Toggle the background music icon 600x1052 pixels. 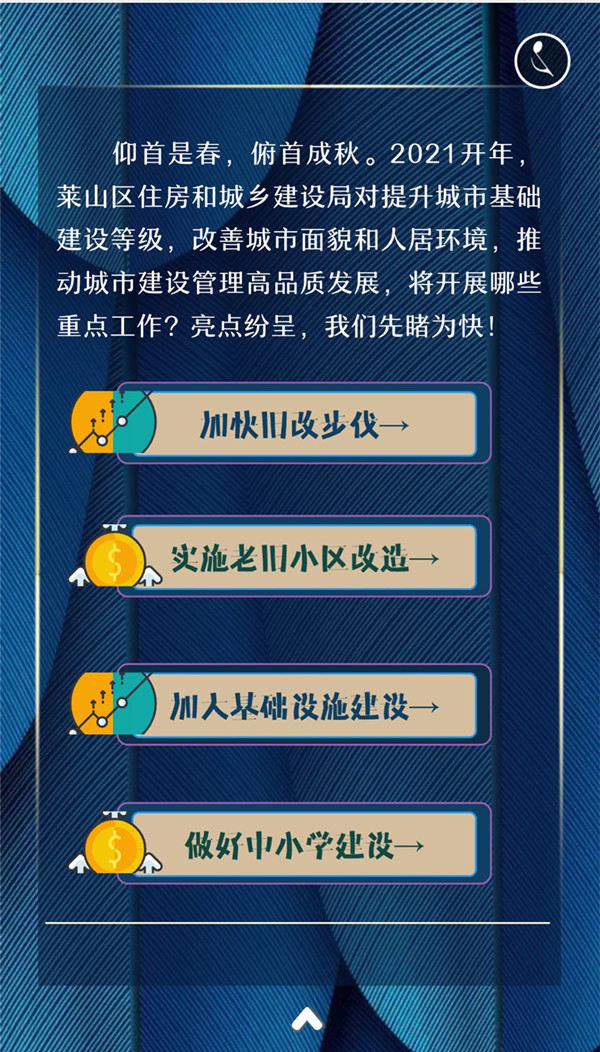542,59
